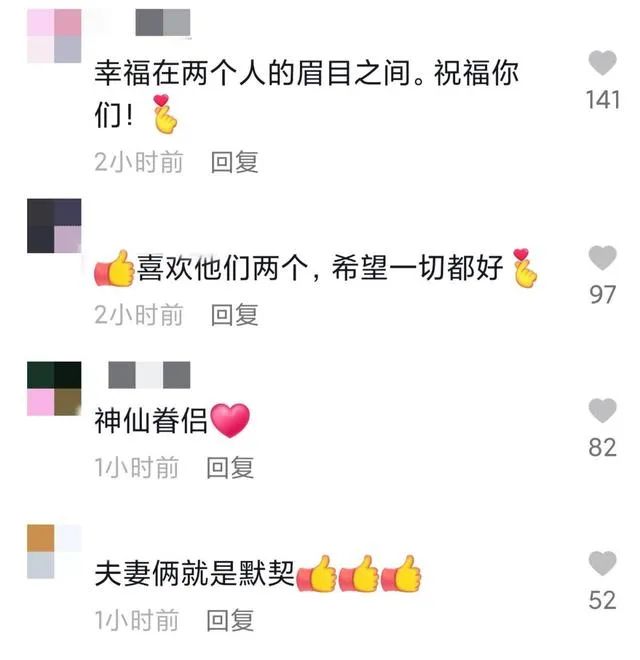Image resolution: width=640 pixels, height=660 pixels.
Task: Like the comment "喜欢他们两个,希望一切都好"
Action: (602, 259)
